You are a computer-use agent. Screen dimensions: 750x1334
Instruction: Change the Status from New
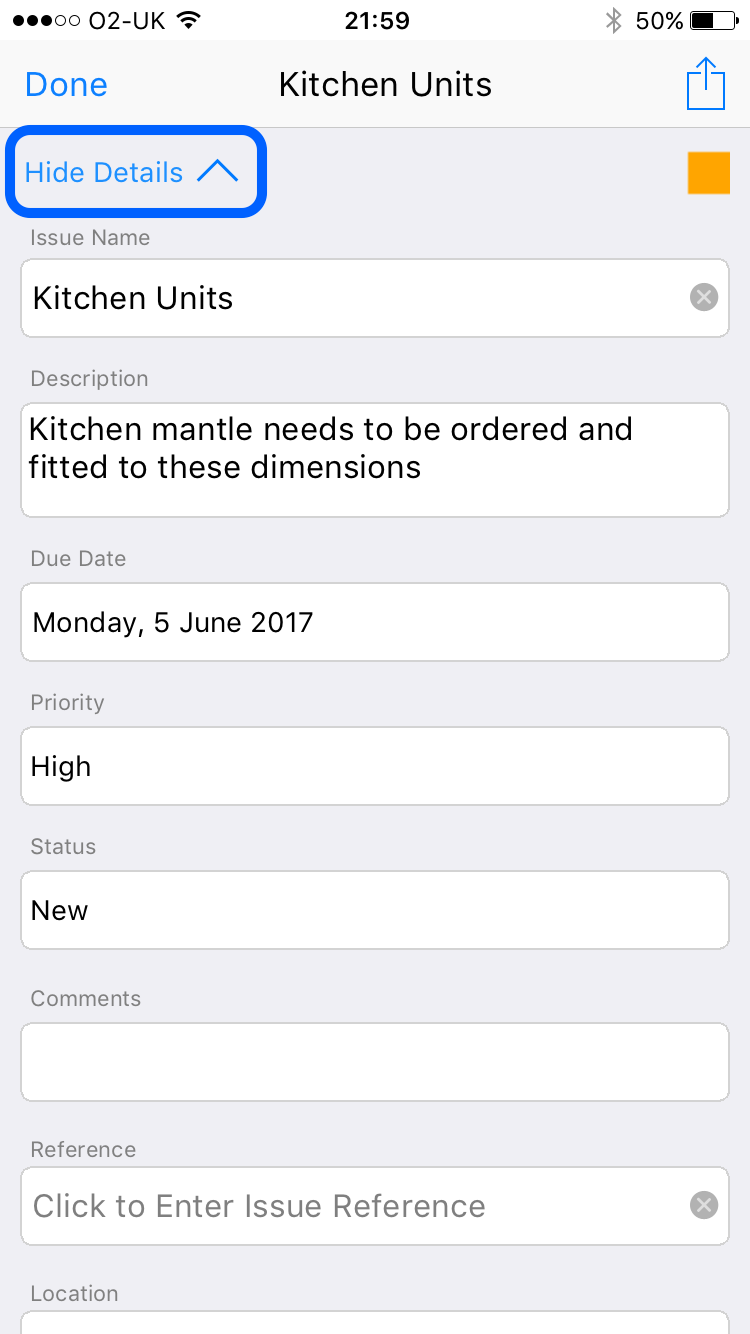(375, 910)
